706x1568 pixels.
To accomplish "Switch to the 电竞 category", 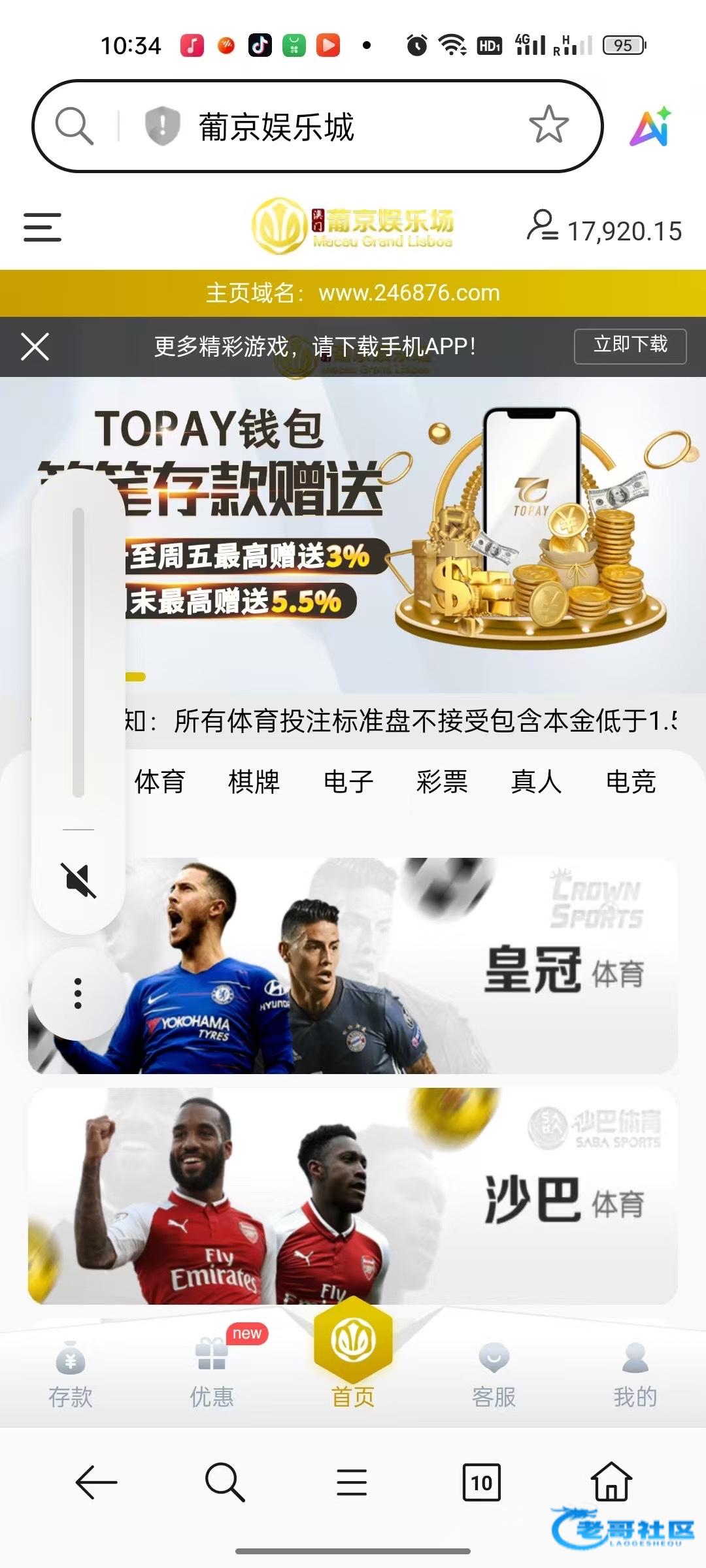I will pos(630,781).
